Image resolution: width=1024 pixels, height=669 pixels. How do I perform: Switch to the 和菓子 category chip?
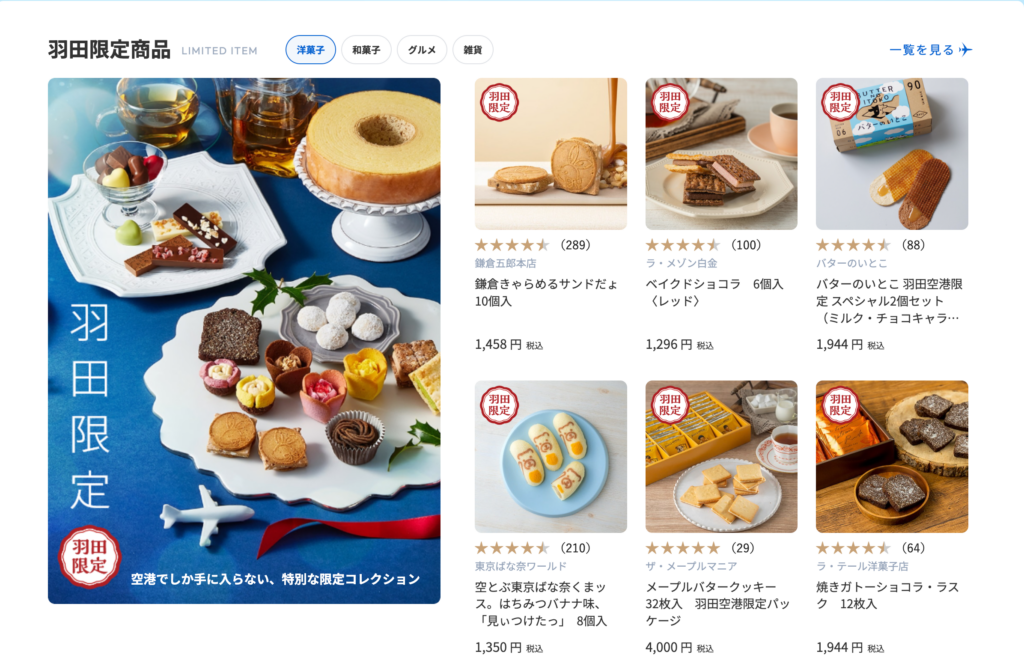366,50
